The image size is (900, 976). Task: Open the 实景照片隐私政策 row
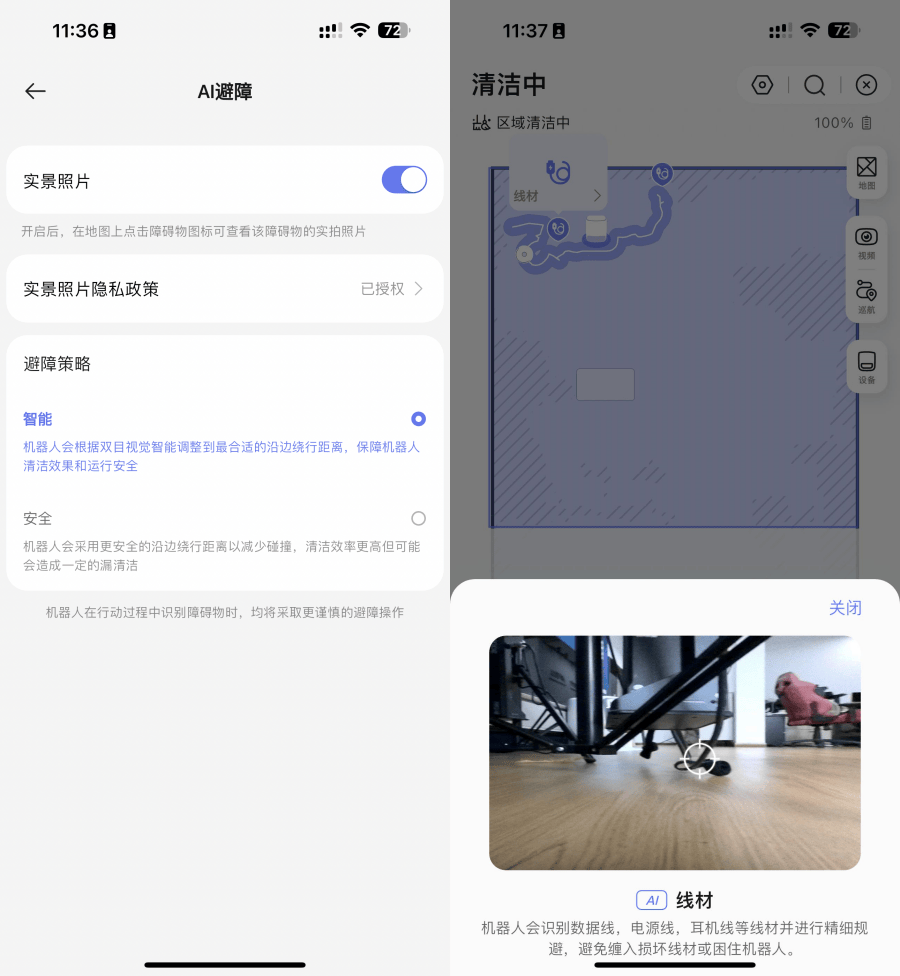coord(224,289)
